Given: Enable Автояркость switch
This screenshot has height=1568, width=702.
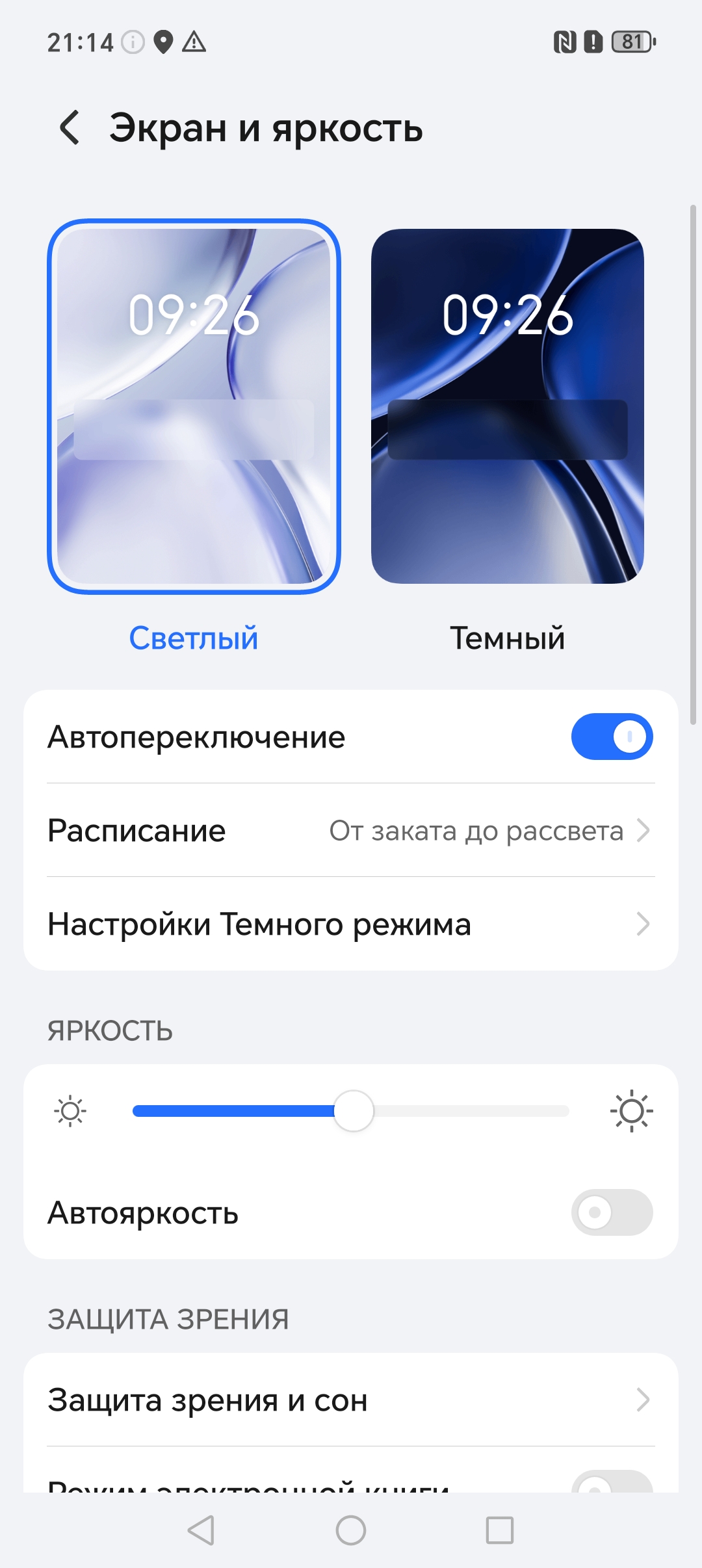Looking at the screenshot, I should click(x=612, y=1212).
